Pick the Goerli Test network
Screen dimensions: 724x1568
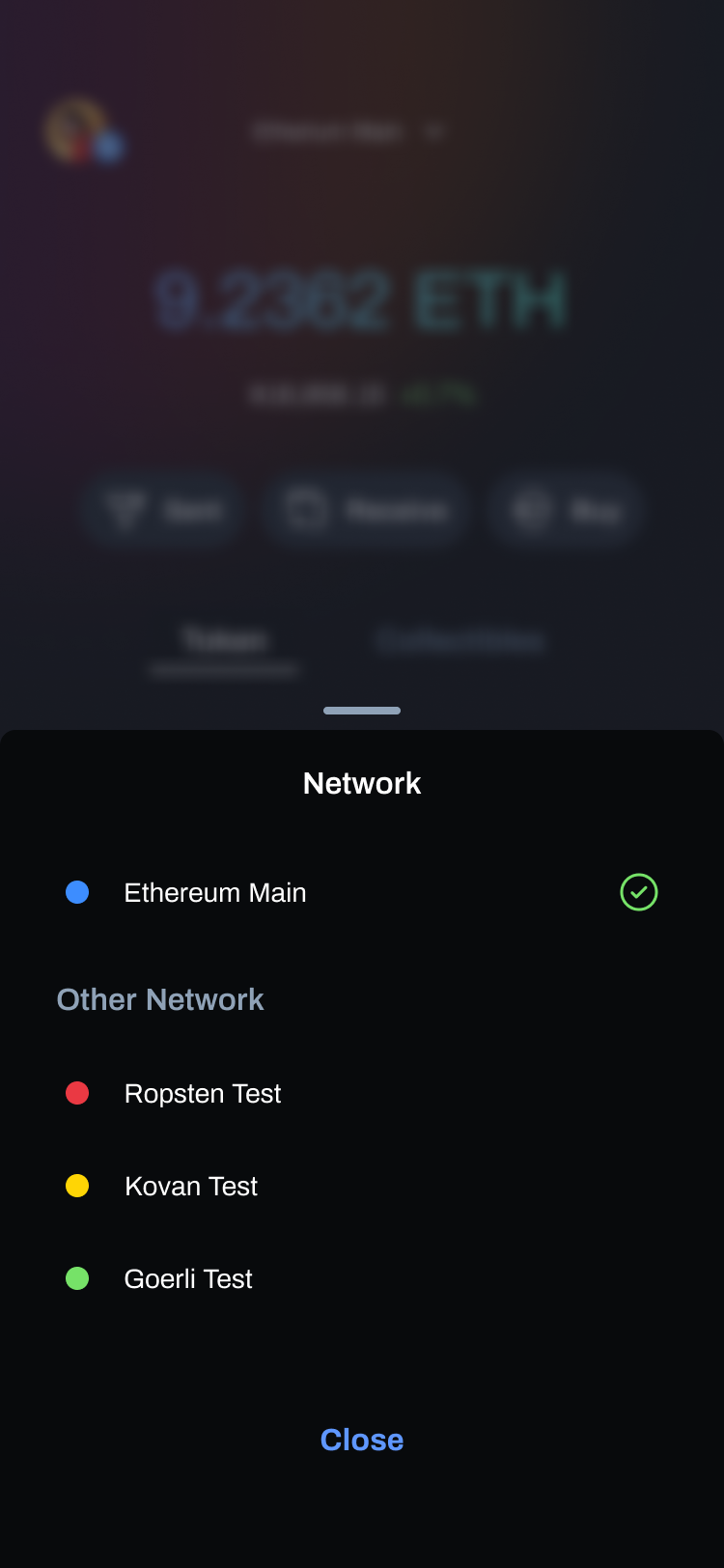point(188,1279)
